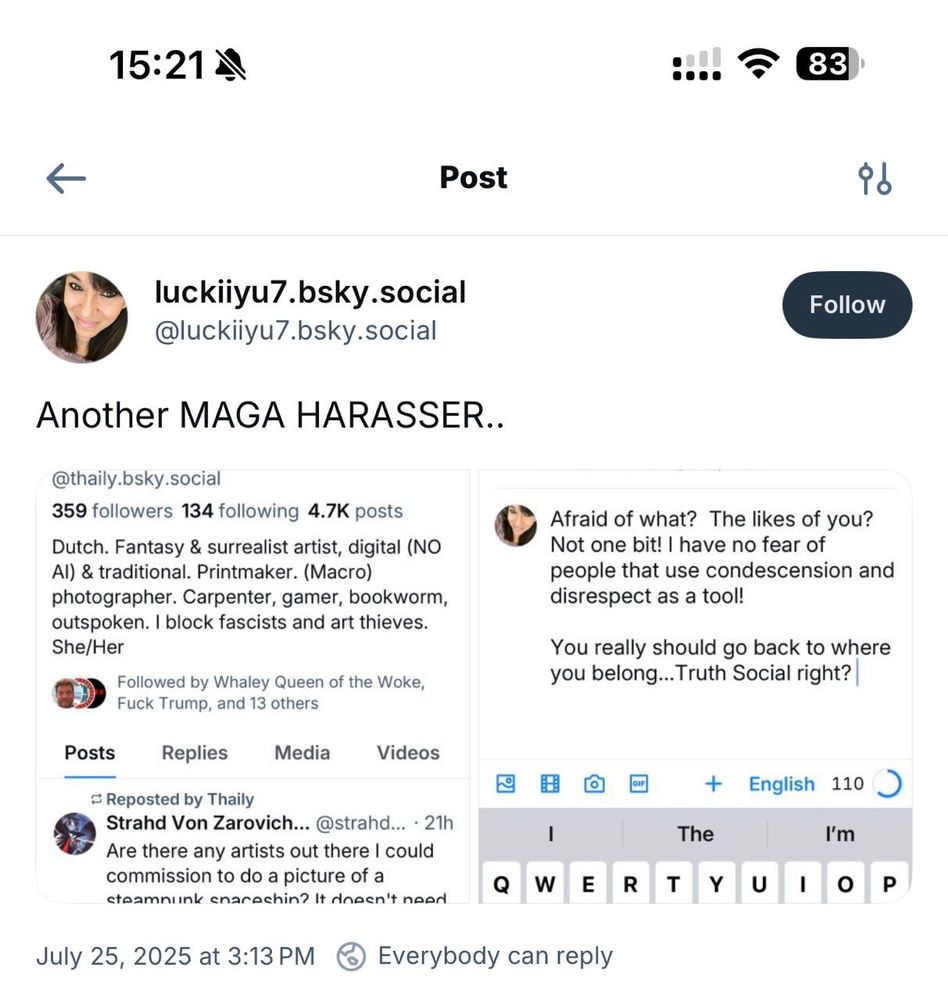Viewport: 948px width, 1000px height.
Task: Switch to the Replies tab on Thaily's profile
Action: [x=194, y=752]
